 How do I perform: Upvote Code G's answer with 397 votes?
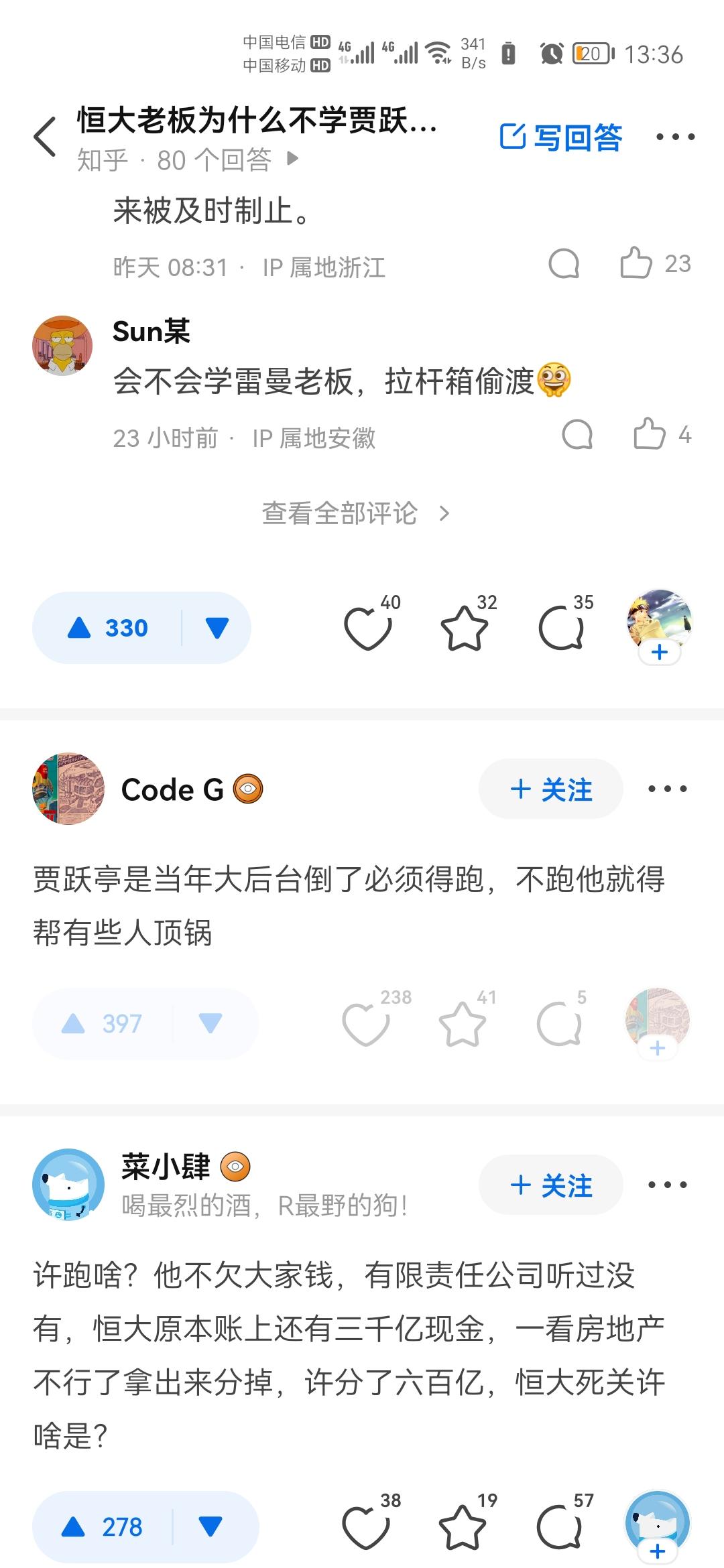tap(103, 1023)
